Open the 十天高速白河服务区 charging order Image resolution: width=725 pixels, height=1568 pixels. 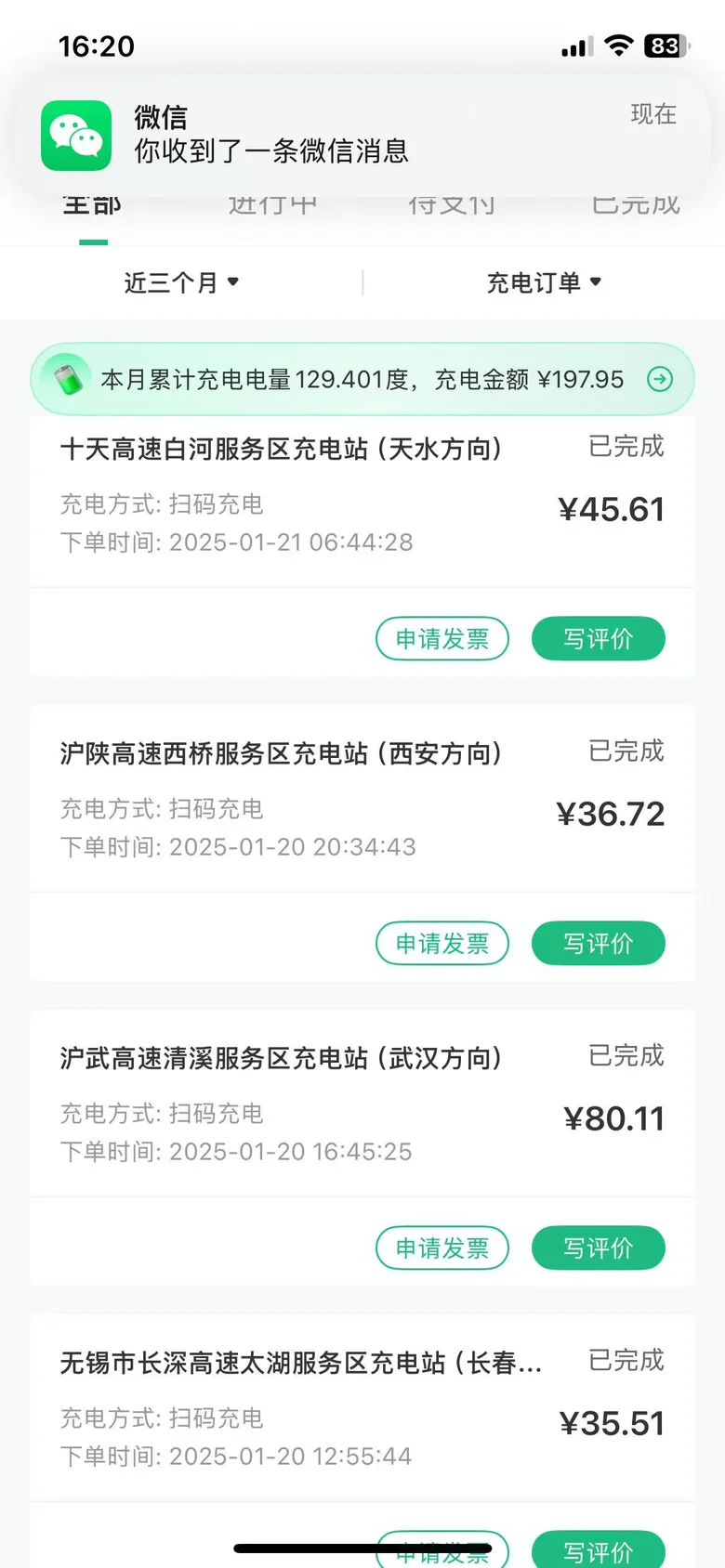pyautogui.click(x=362, y=502)
